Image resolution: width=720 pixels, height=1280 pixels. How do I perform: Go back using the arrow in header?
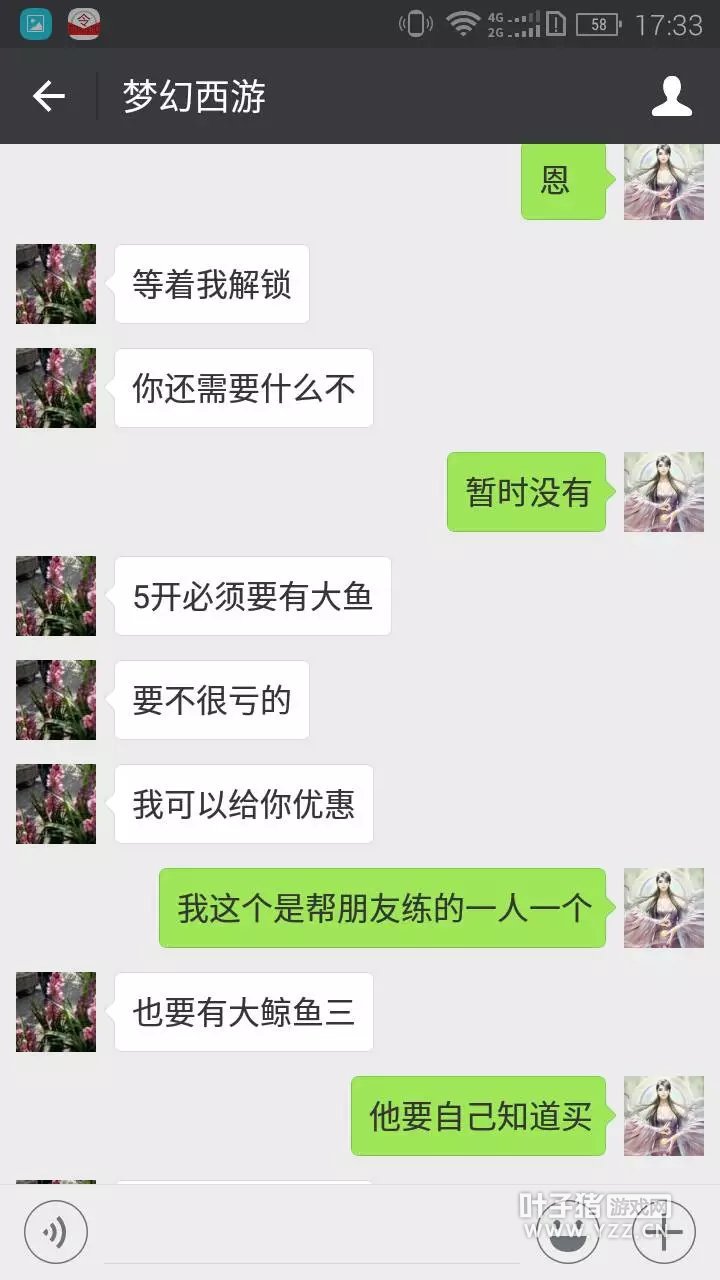coord(48,96)
